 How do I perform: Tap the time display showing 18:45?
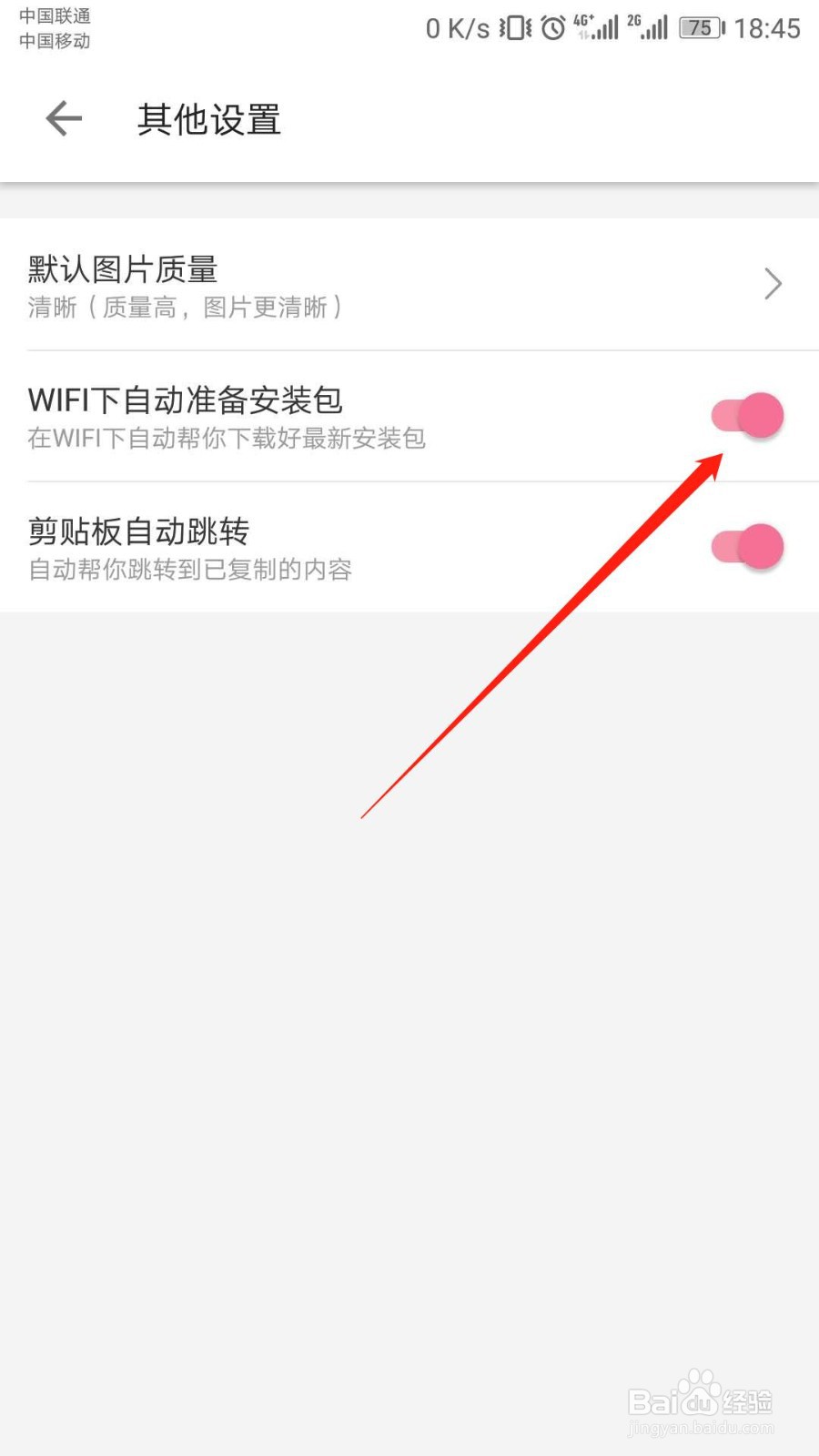pyautogui.click(x=768, y=27)
